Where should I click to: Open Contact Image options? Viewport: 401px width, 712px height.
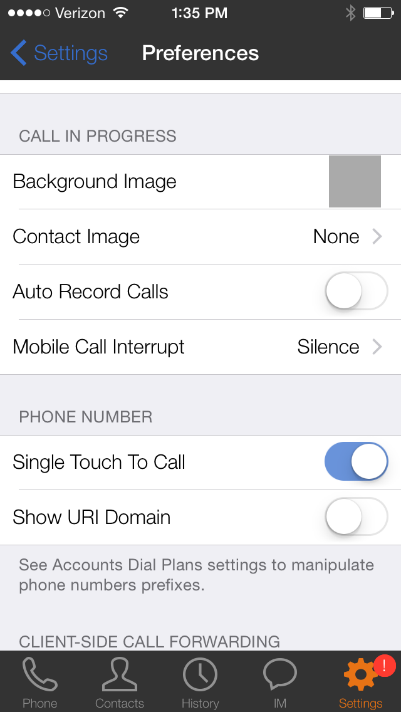[200, 237]
